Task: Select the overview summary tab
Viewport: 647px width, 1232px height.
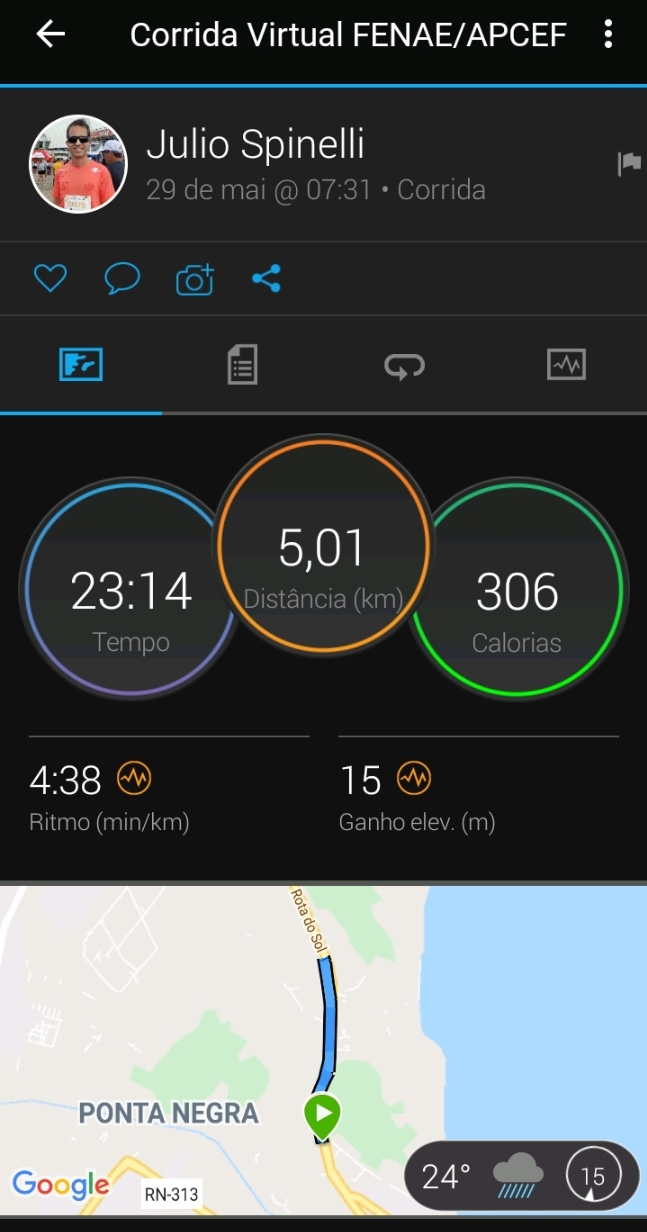Action: [x=81, y=365]
